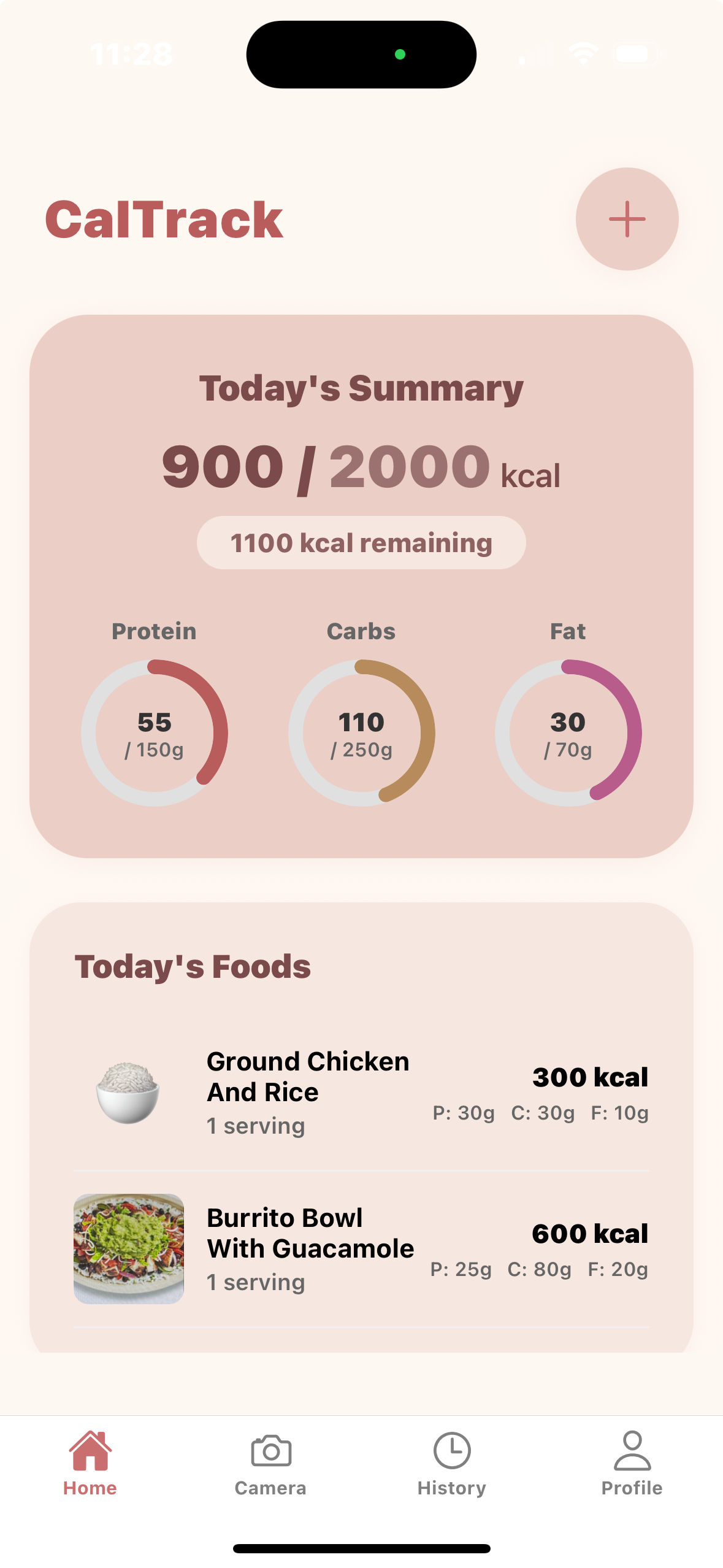Go to the Profile tab
This screenshot has width=723, height=1568.
pyautogui.click(x=632, y=1464)
